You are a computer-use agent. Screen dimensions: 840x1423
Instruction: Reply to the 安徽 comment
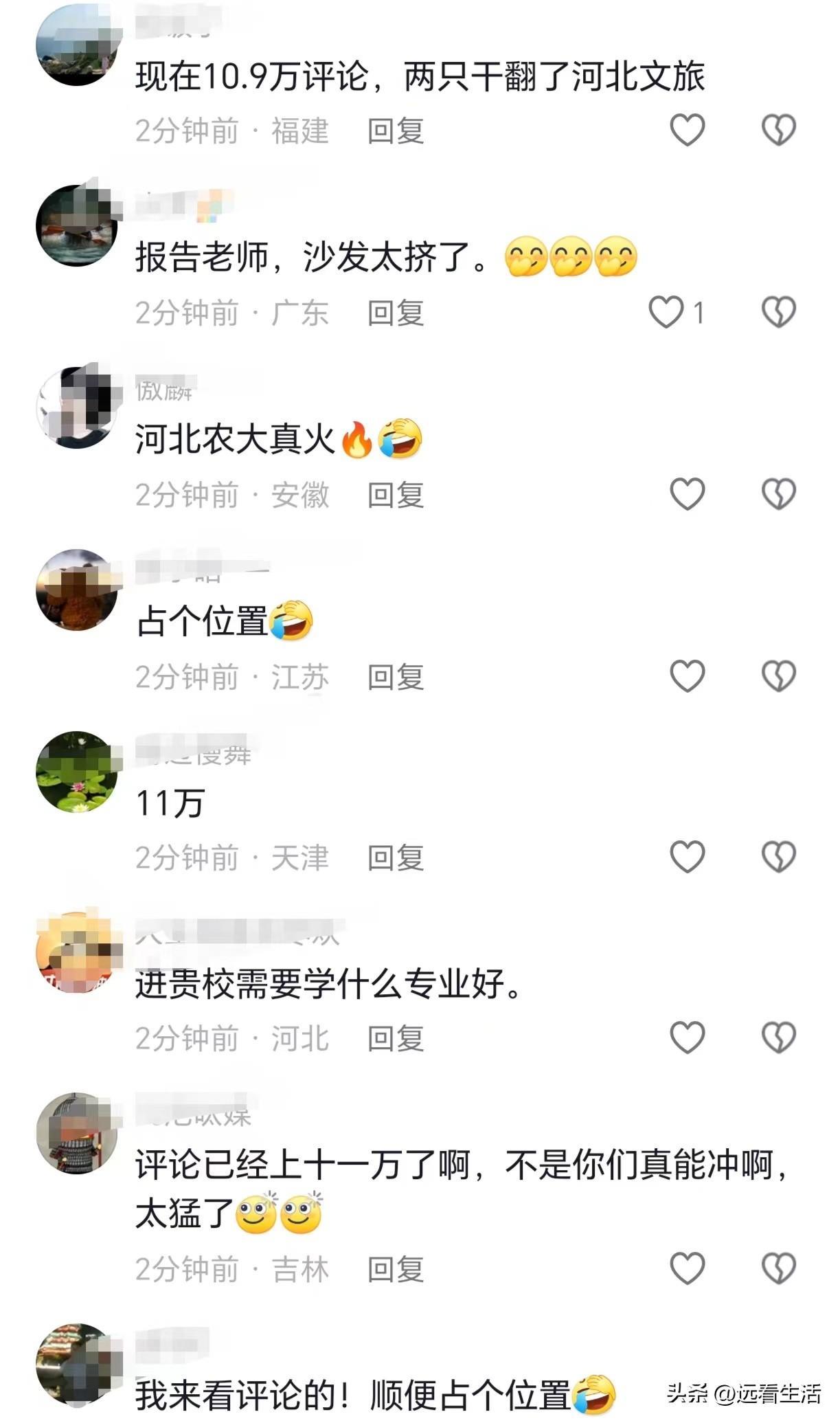[x=396, y=495]
